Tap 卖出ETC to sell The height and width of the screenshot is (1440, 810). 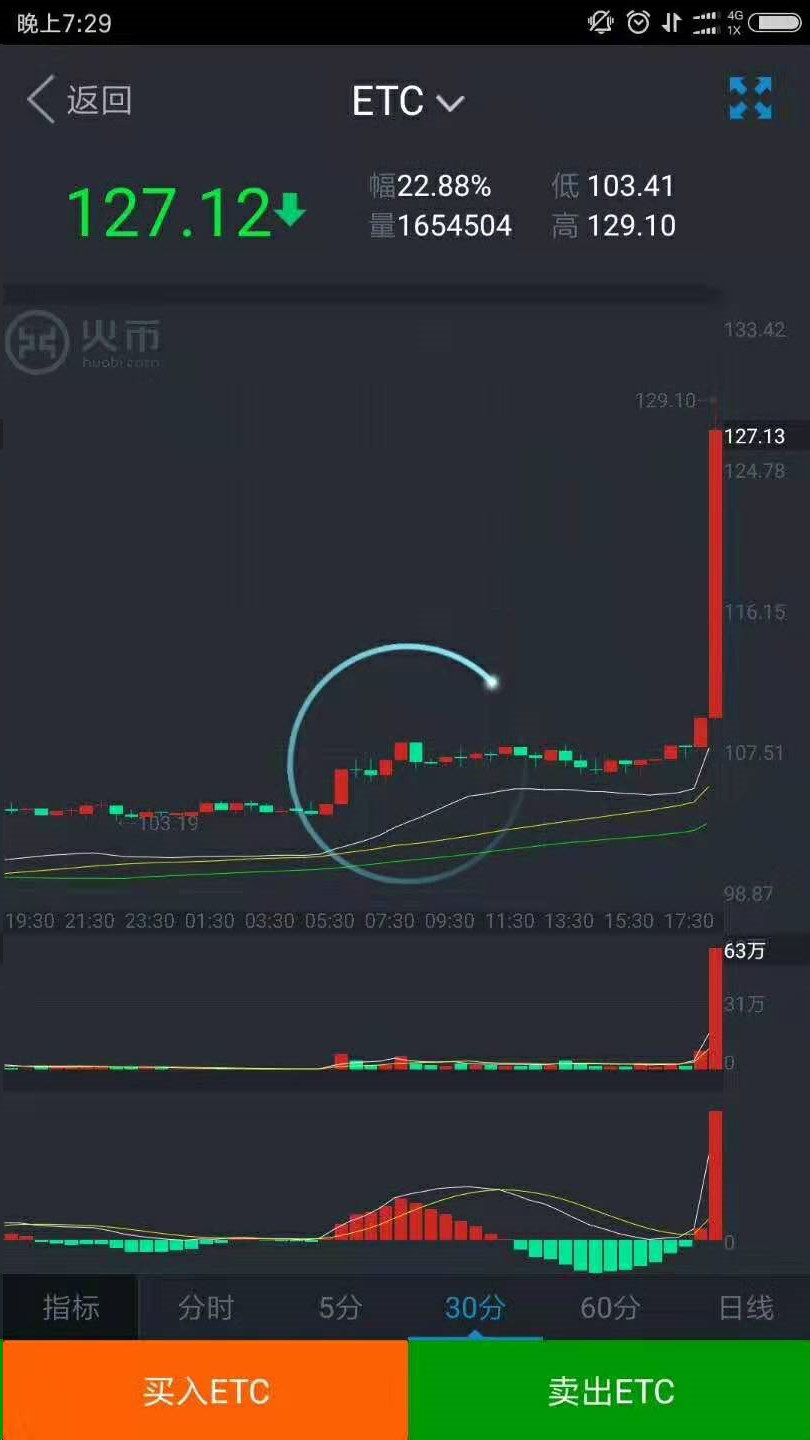coord(610,1391)
